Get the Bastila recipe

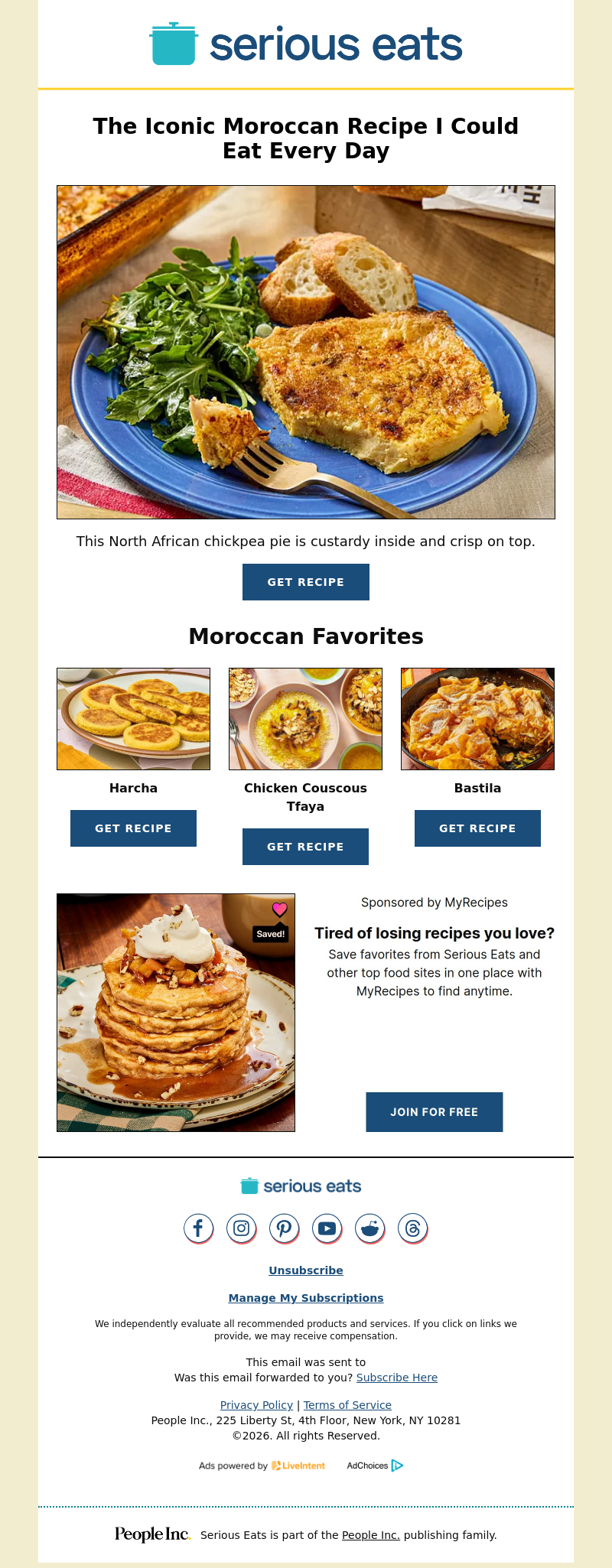coord(477,828)
